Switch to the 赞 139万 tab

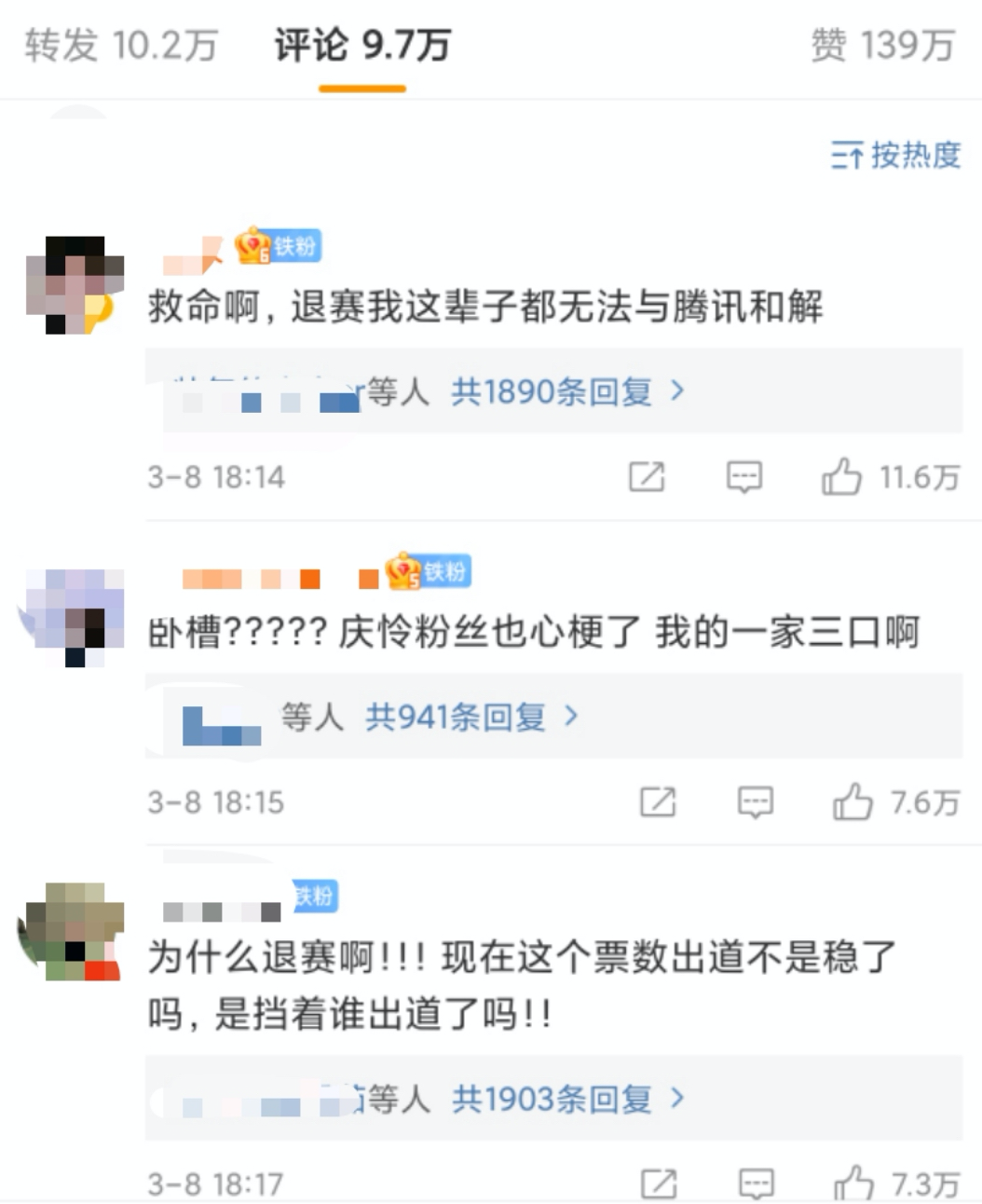882,46
